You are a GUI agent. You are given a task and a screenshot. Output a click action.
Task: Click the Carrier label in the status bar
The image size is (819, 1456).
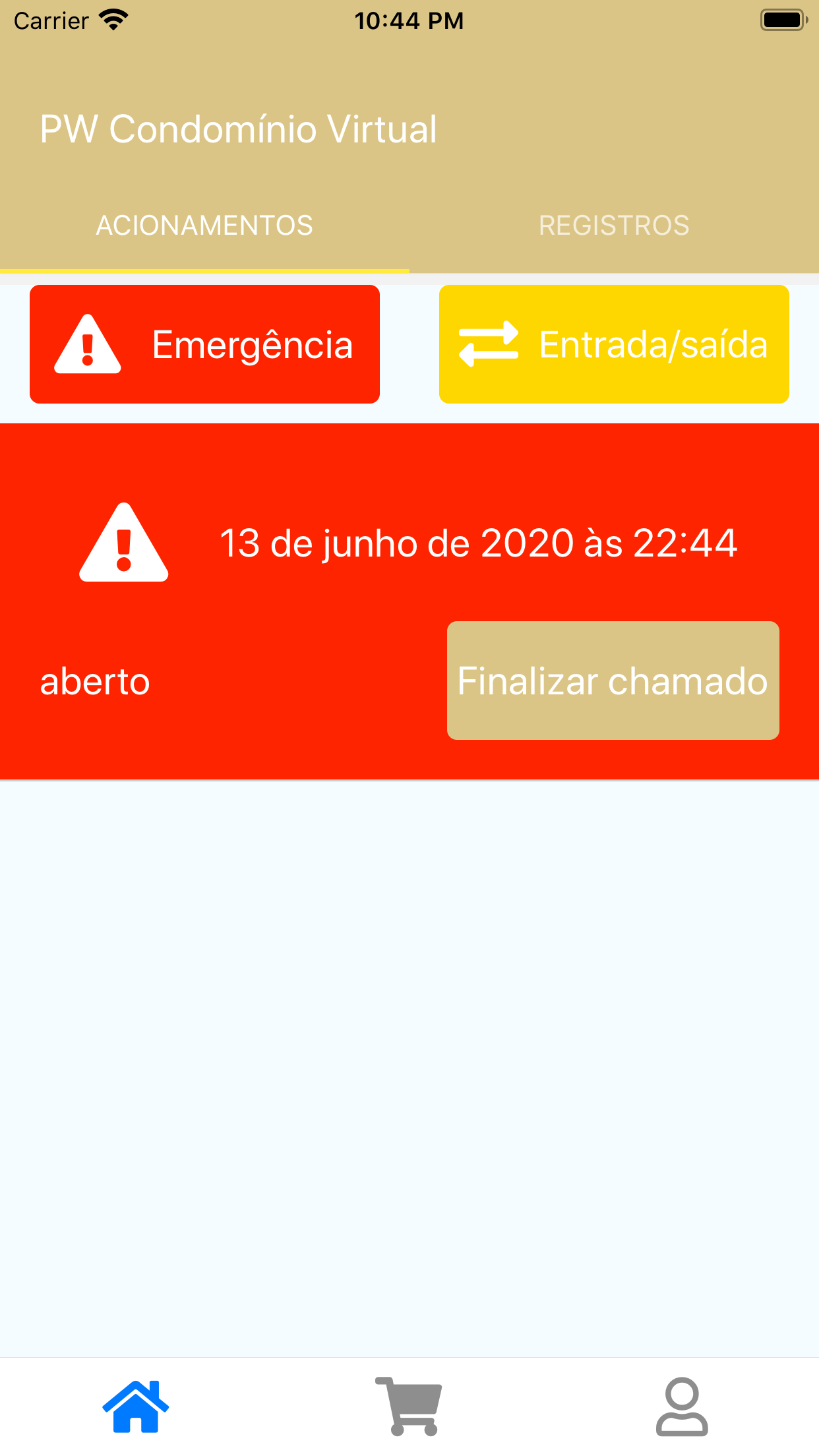pos(52,20)
